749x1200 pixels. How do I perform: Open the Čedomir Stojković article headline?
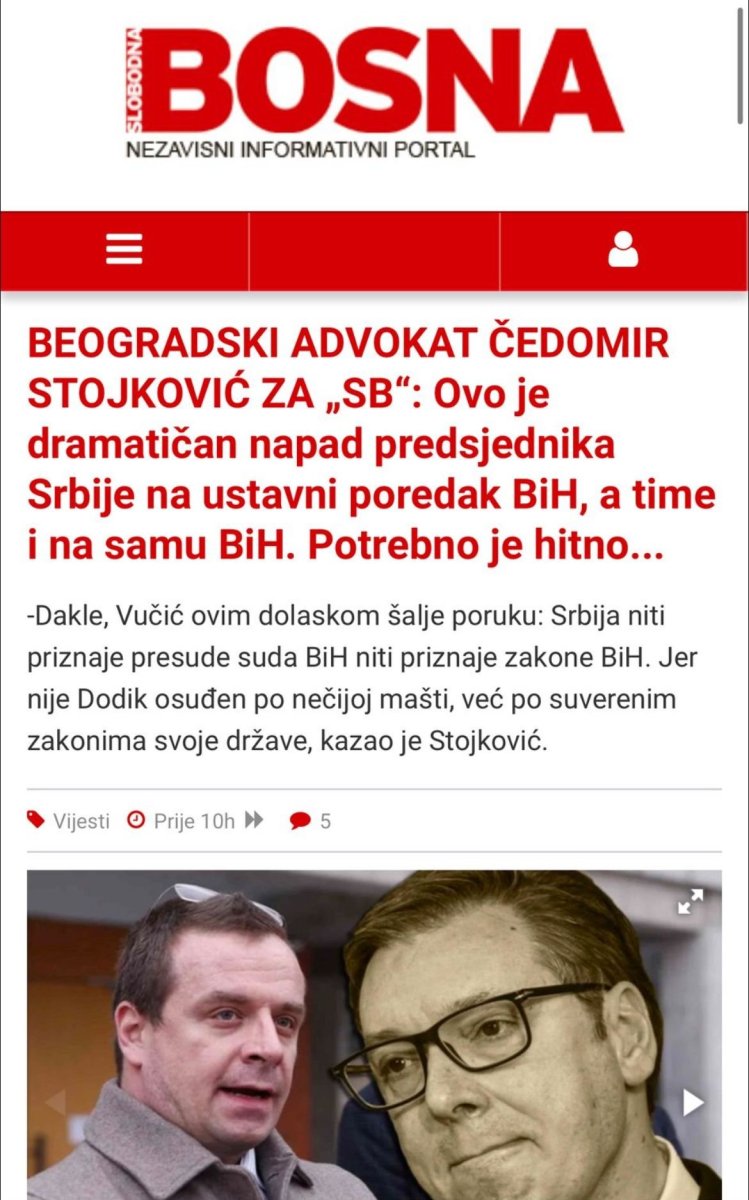[371, 446]
